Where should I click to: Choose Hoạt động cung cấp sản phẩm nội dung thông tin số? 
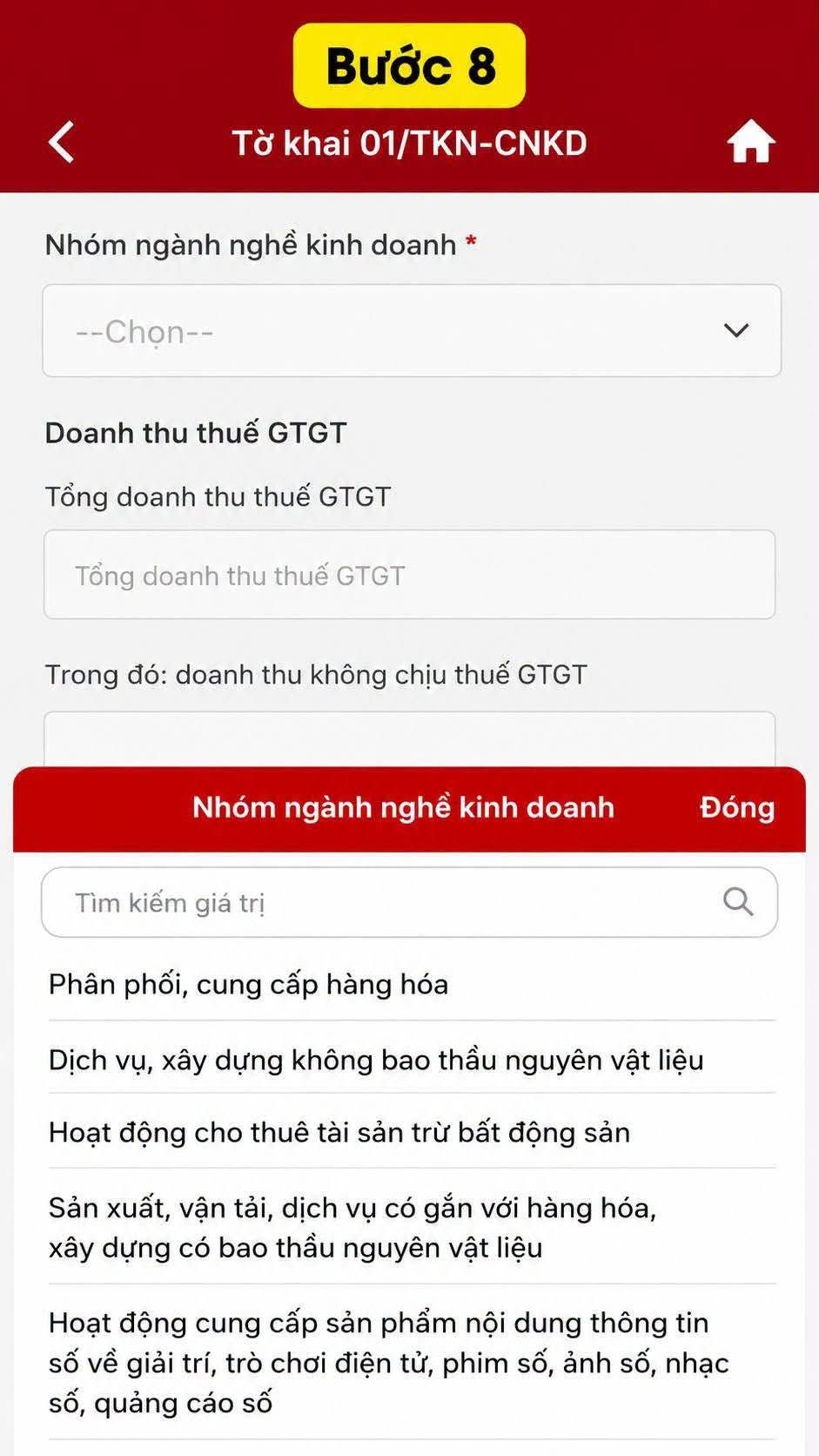tap(412, 1362)
